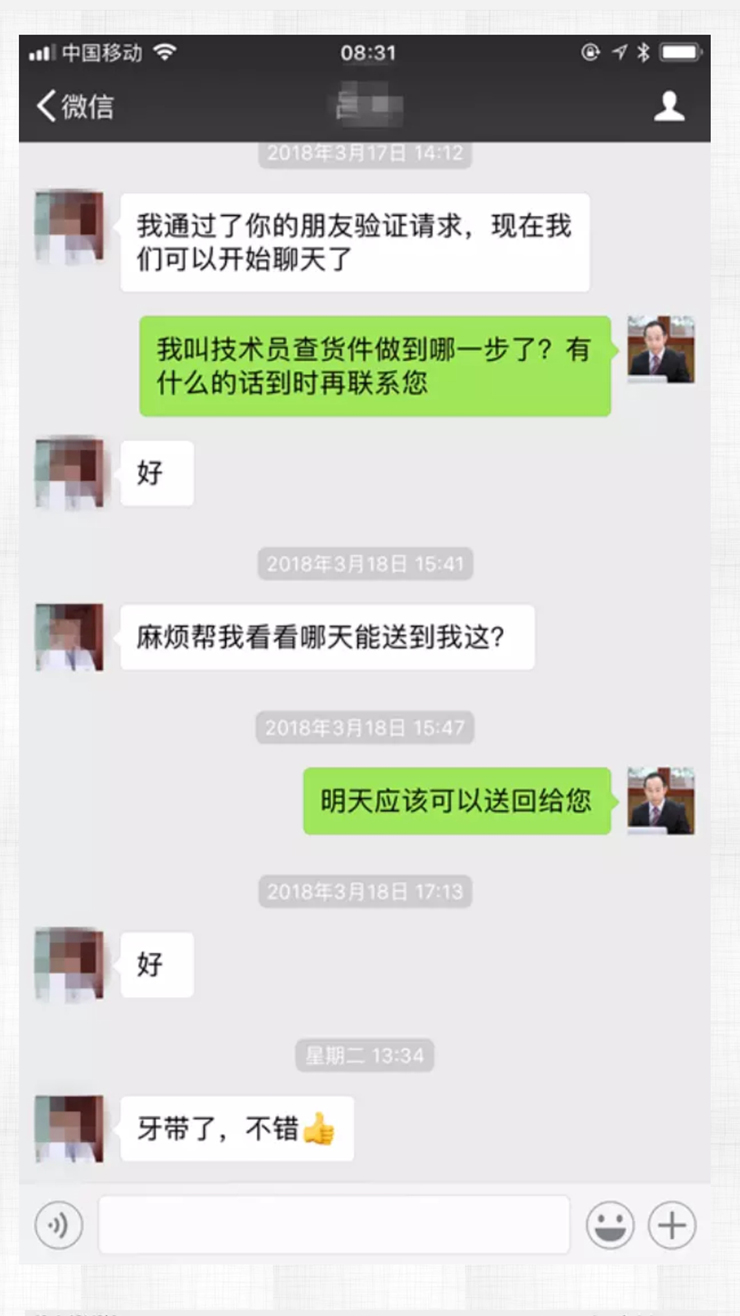The height and width of the screenshot is (1316, 740).
Task: Tap my avatar next to 明天应该可以送回给您
Action: tap(661, 801)
